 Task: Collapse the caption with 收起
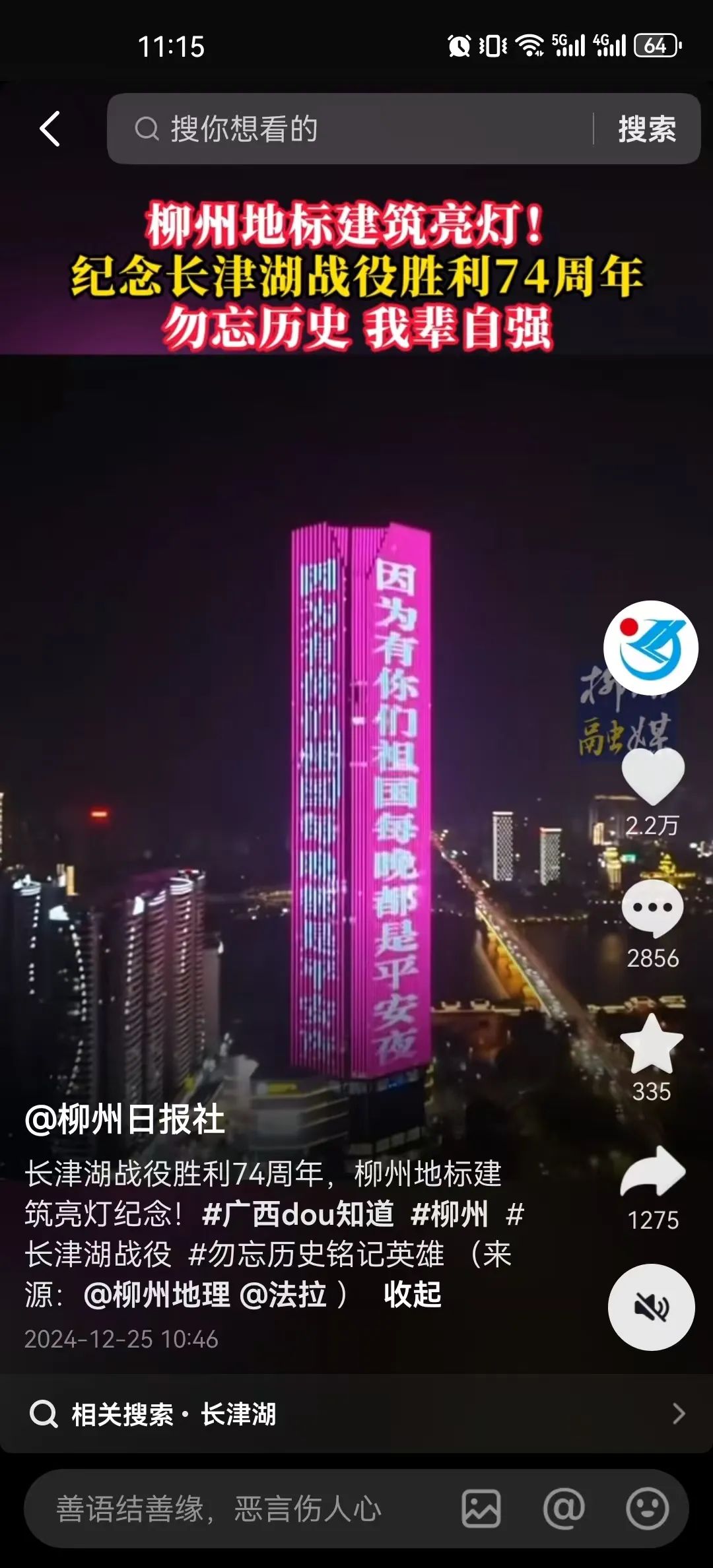413,1295
